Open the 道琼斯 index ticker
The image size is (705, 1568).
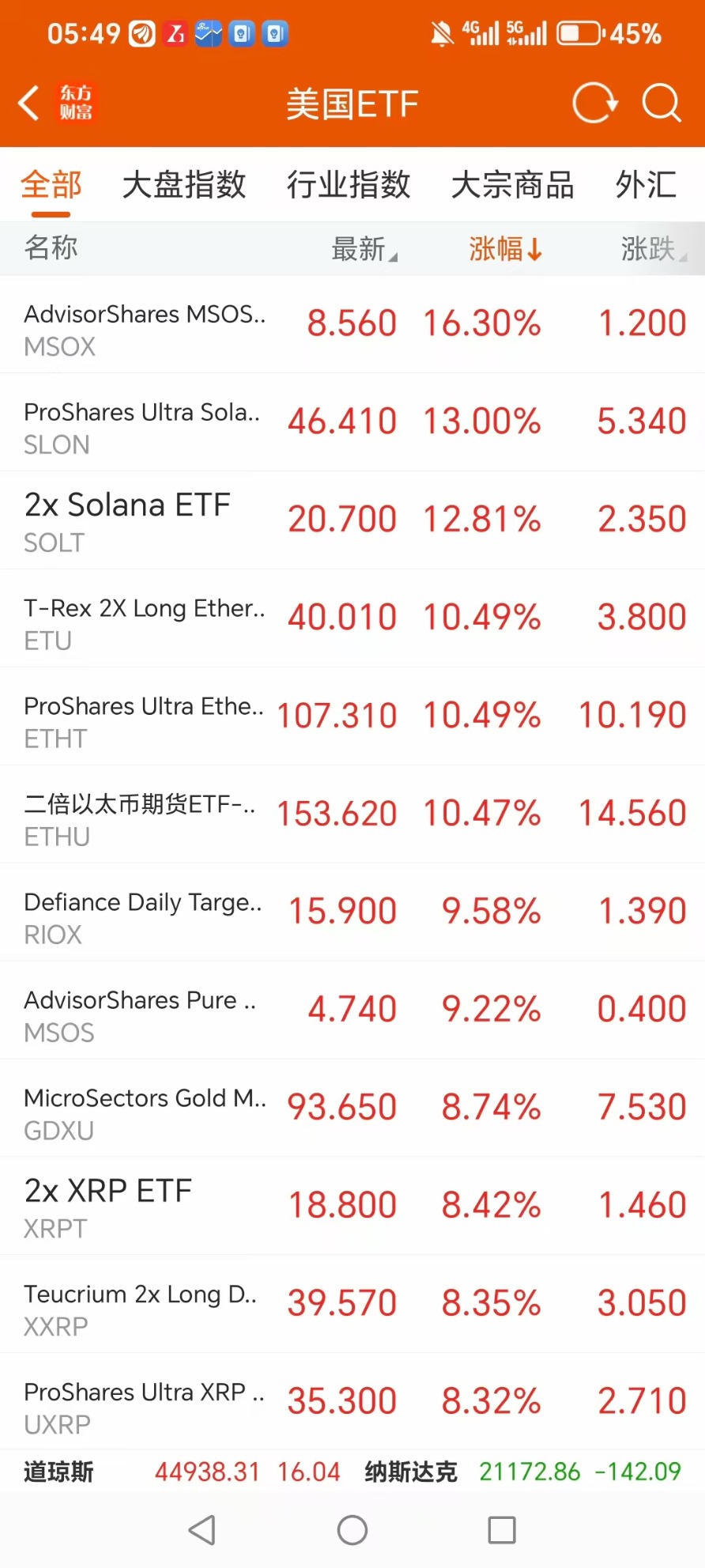182,1472
